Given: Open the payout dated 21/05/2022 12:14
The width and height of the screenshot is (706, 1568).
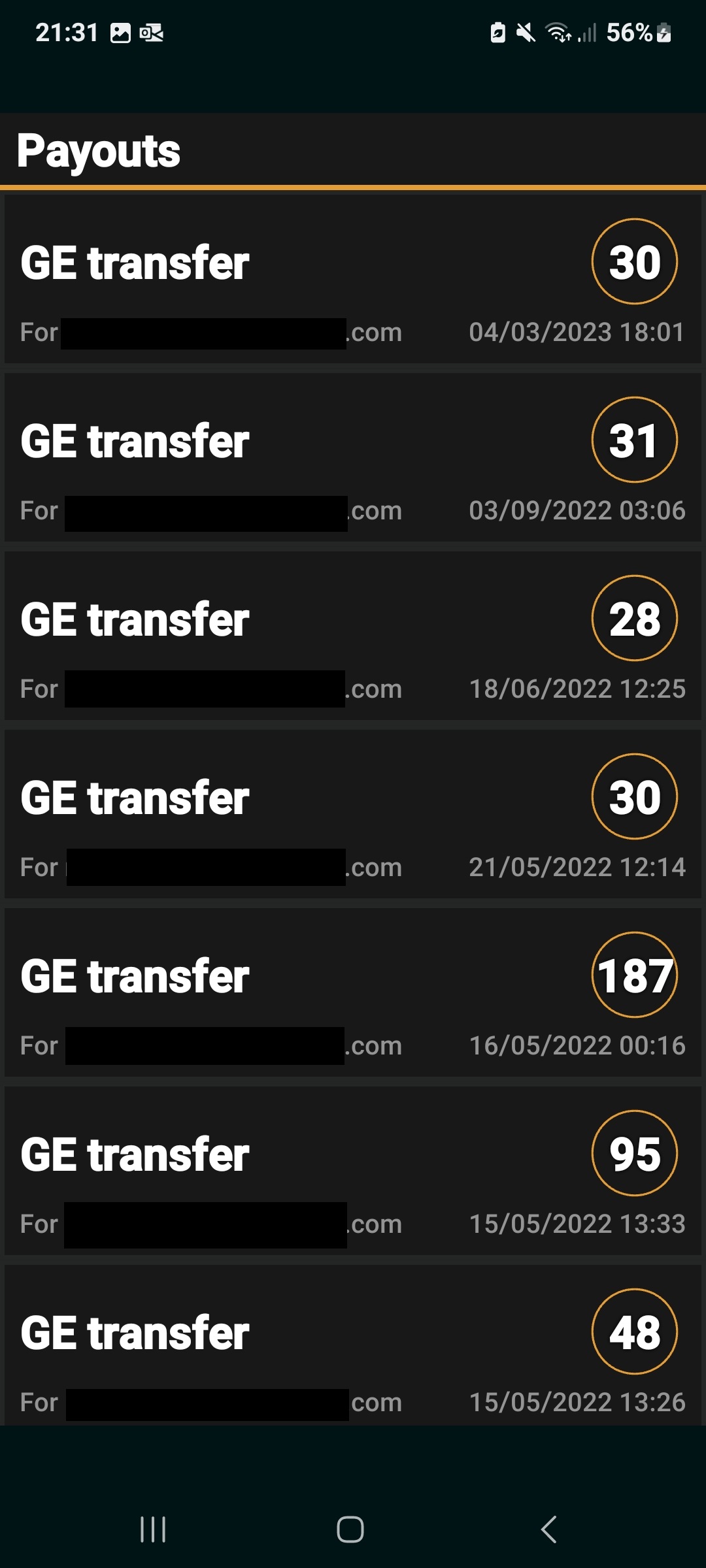Looking at the screenshot, I should tap(353, 814).
